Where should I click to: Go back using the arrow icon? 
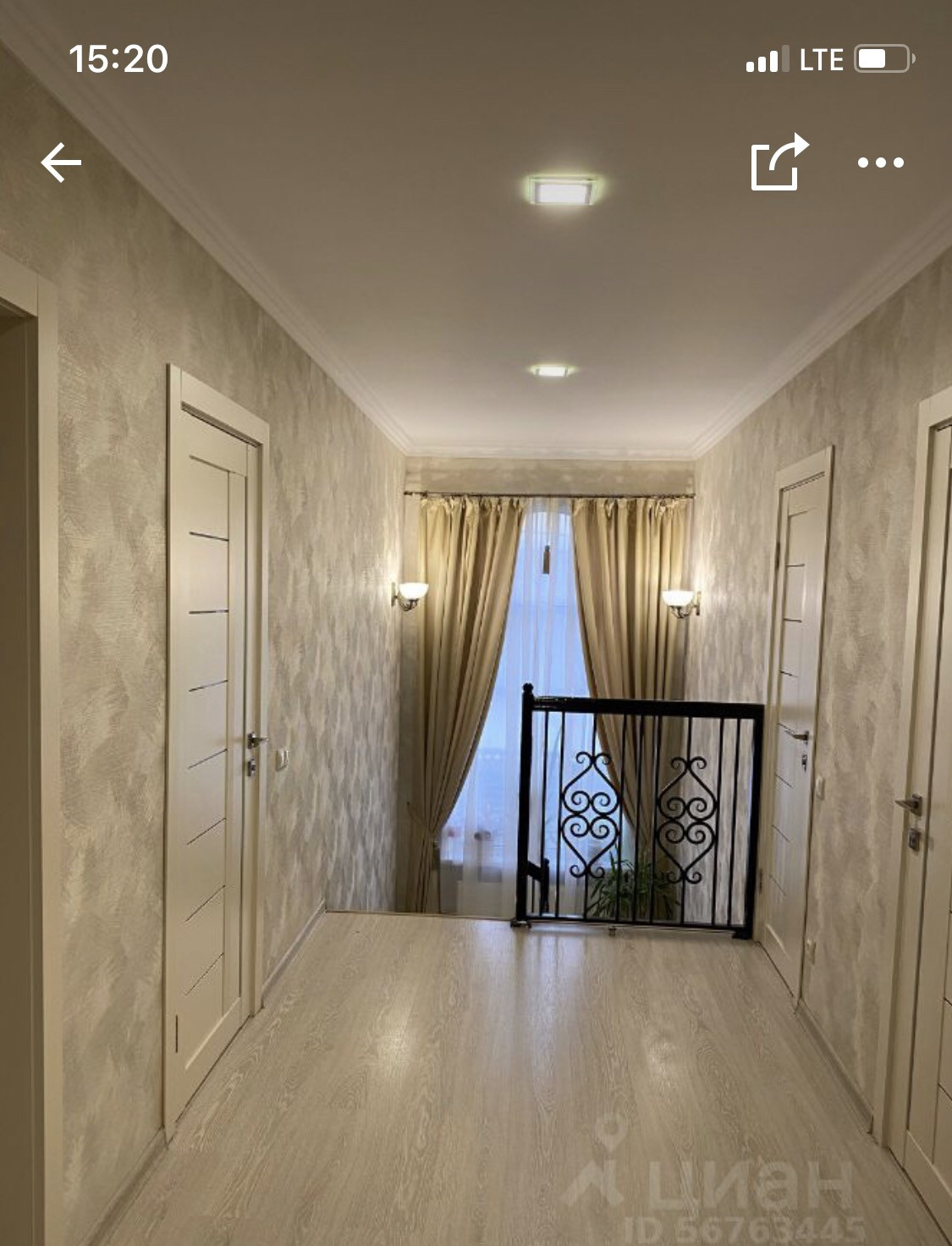pos(61,163)
